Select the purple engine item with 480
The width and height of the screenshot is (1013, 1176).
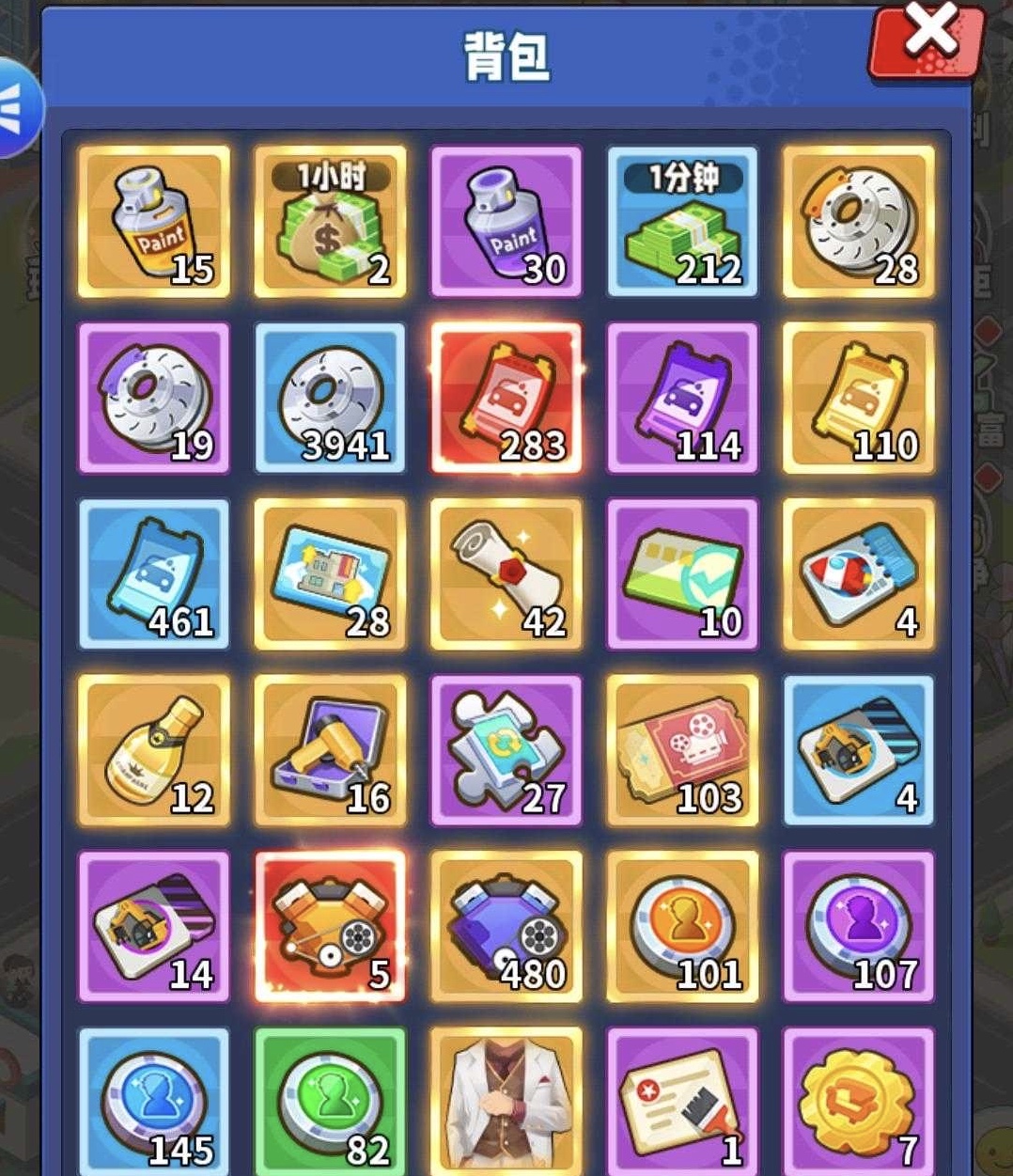pyautogui.click(x=506, y=927)
